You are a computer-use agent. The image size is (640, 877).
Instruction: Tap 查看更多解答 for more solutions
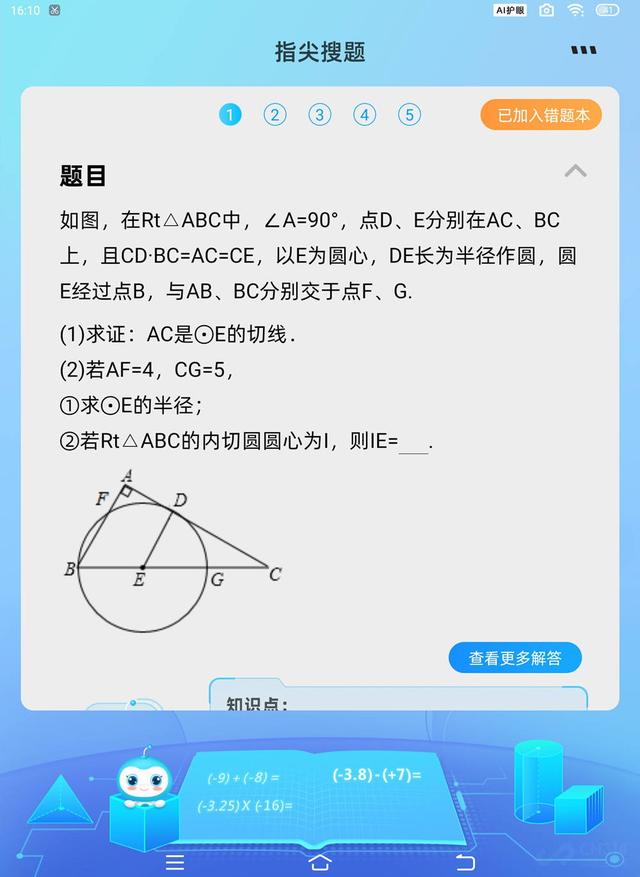tap(515, 658)
